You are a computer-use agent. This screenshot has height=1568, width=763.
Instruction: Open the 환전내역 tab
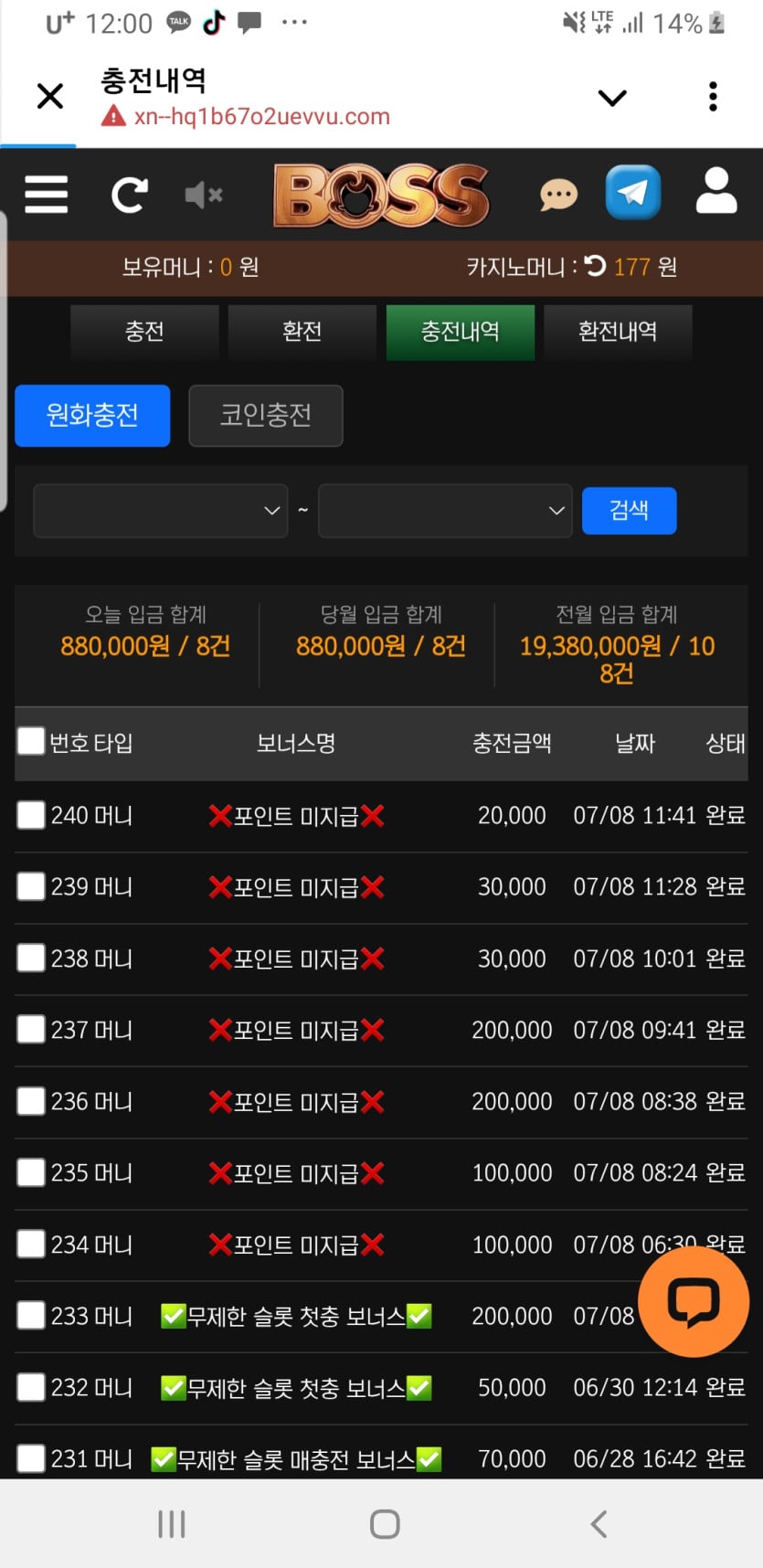[618, 331]
